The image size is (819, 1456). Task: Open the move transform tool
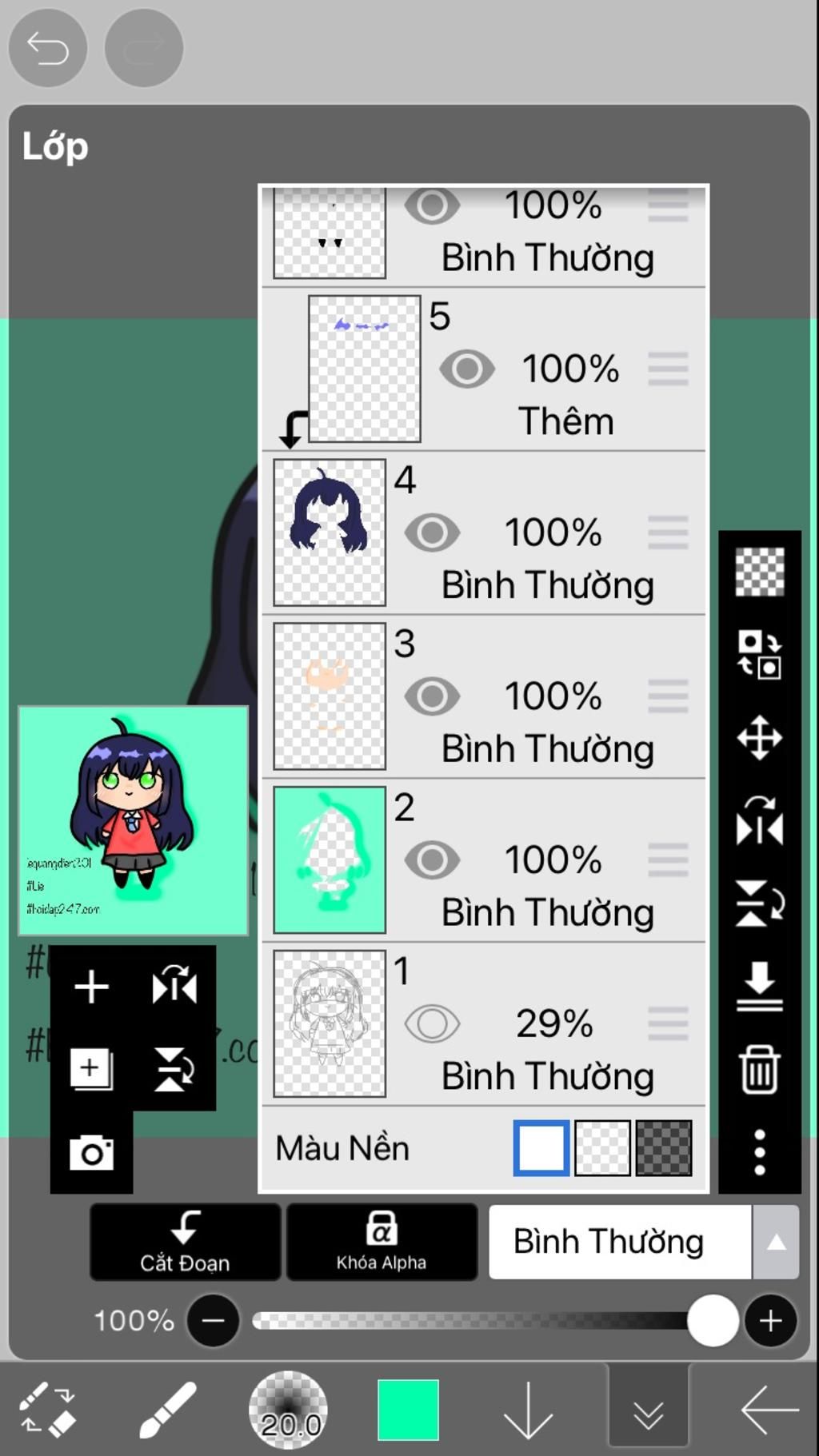[759, 737]
